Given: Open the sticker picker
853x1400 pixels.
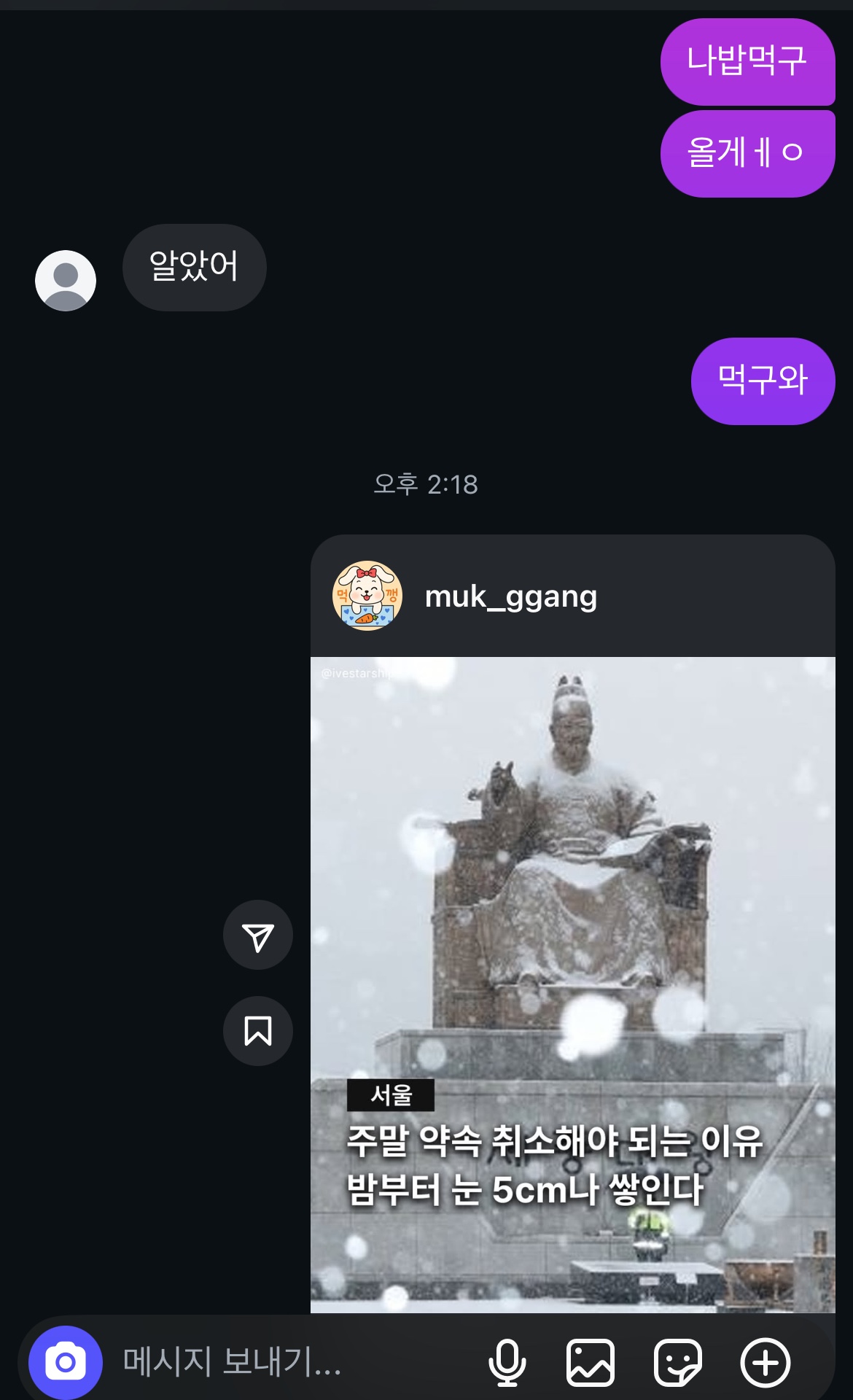Looking at the screenshot, I should (677, 1361).
